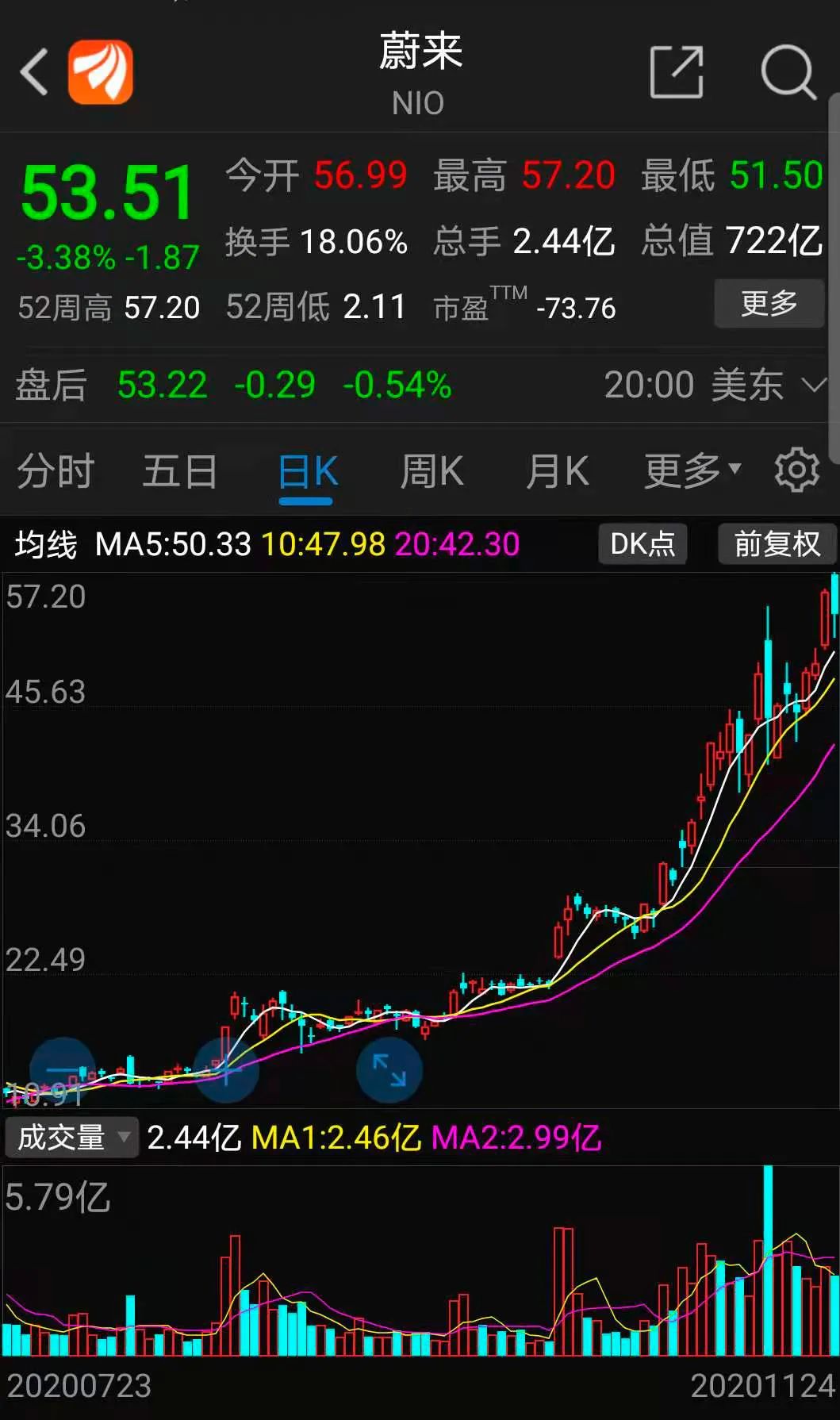Tap the 更多 button beside 市盈

pyautogui.click(x=769, y=303)
